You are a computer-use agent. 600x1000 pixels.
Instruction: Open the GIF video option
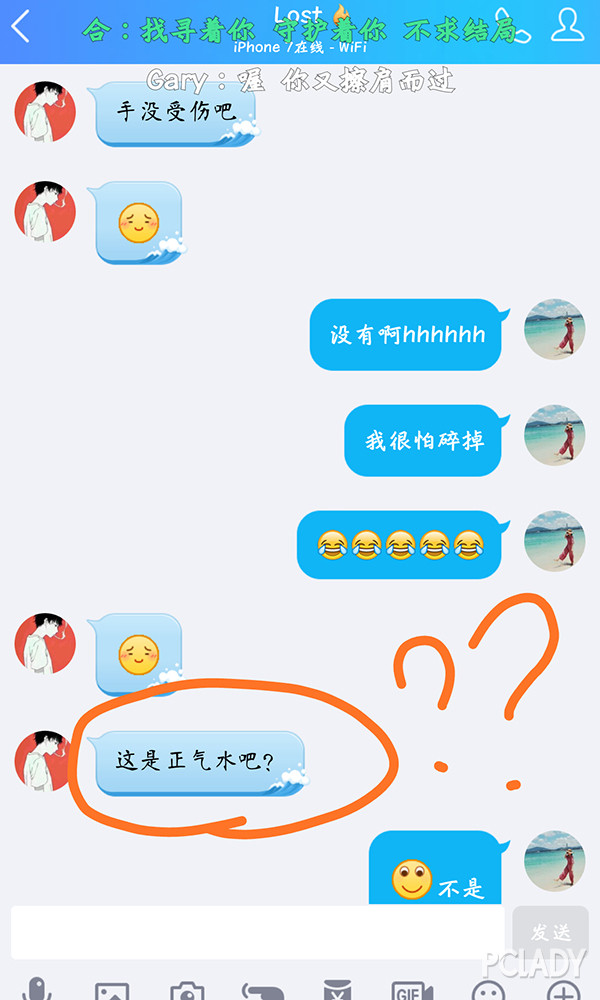pos(412,990)
